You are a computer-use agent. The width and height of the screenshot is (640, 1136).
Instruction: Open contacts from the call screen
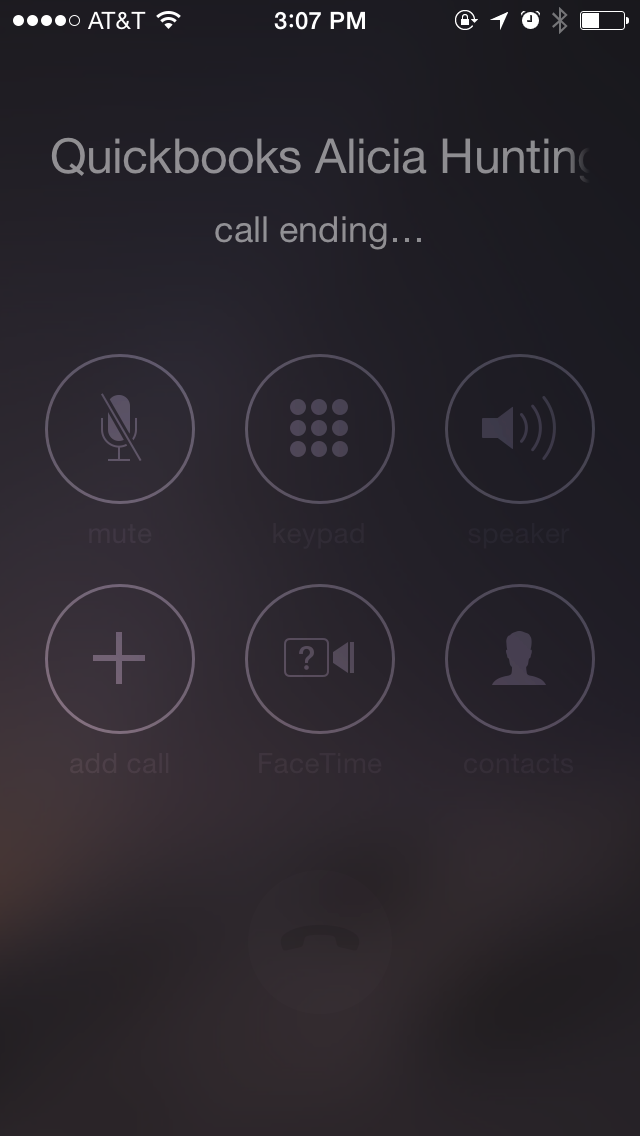tap(519, 659)
